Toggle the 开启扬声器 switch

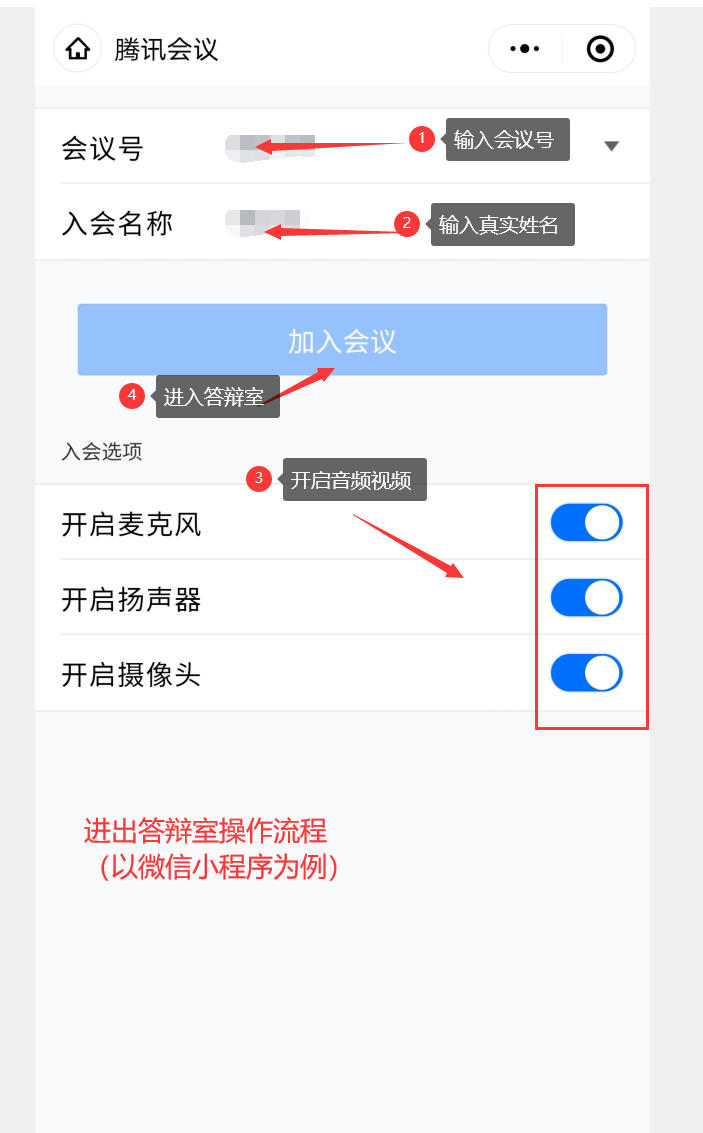586,598
